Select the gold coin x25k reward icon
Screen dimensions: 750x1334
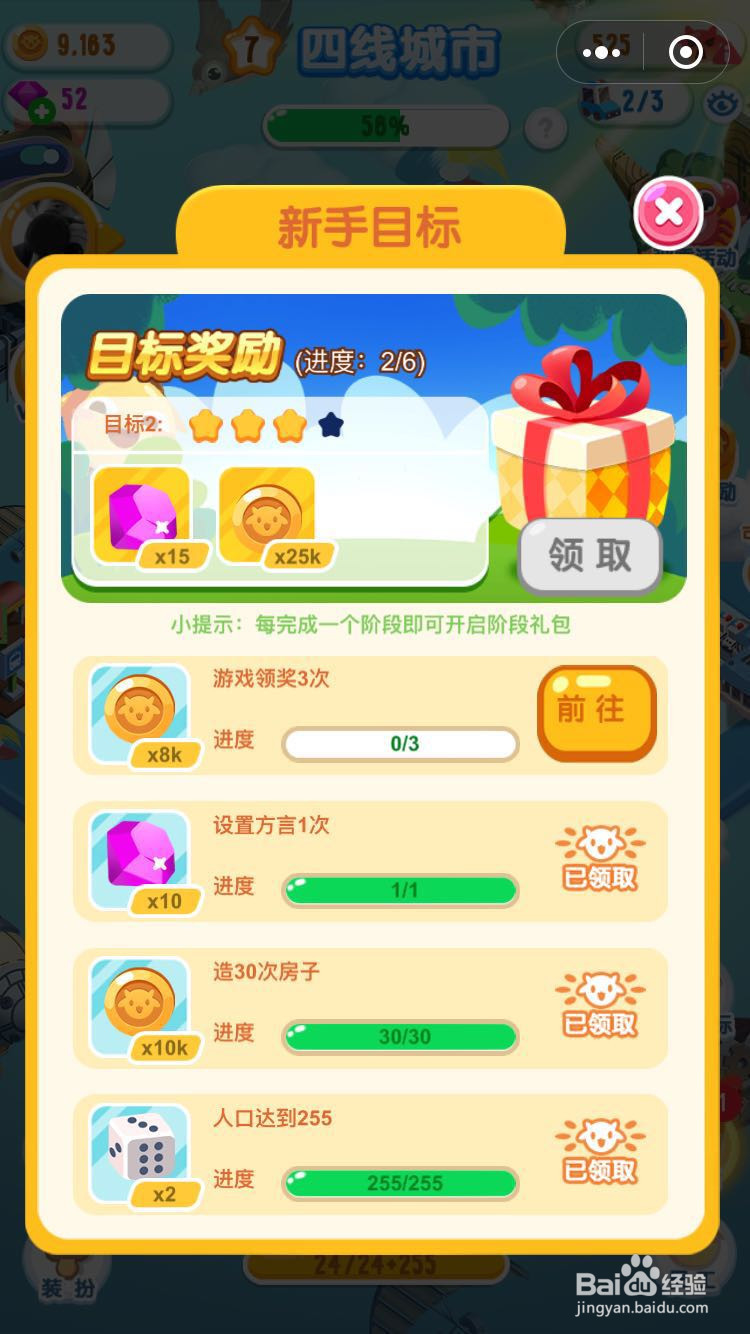click(265, 513)
